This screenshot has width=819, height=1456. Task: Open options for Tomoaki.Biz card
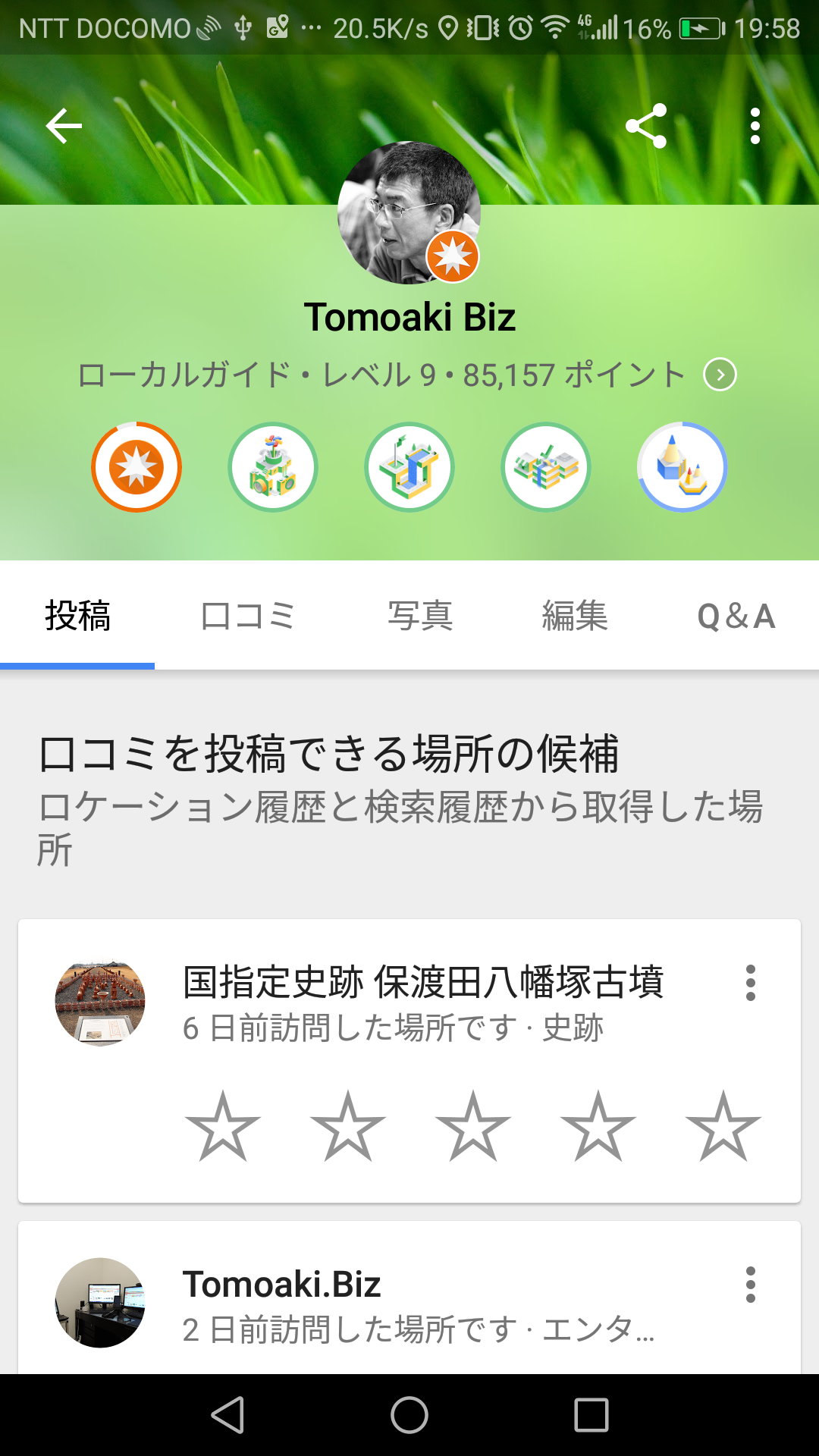751,1285
